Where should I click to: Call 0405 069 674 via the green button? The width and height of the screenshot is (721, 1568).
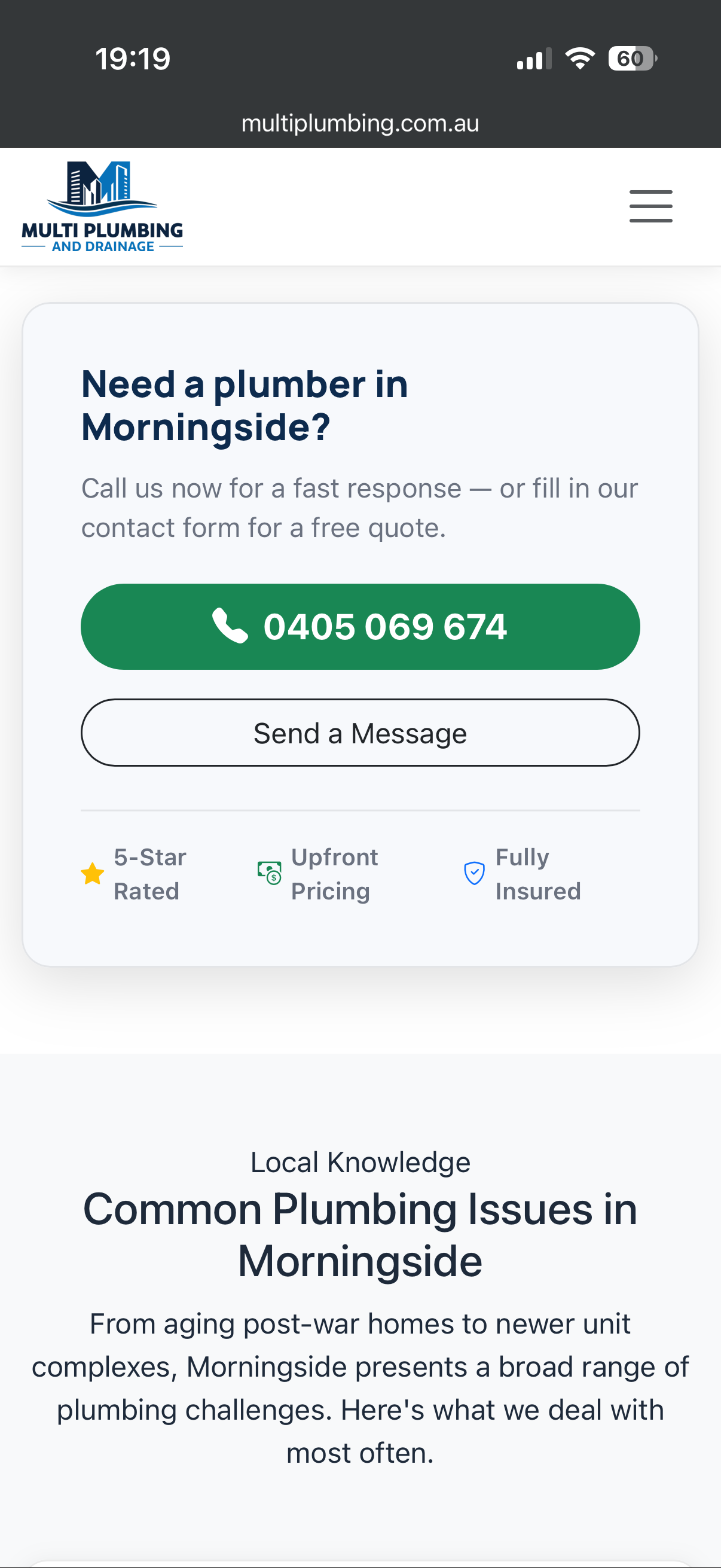[x=360, y=626]
